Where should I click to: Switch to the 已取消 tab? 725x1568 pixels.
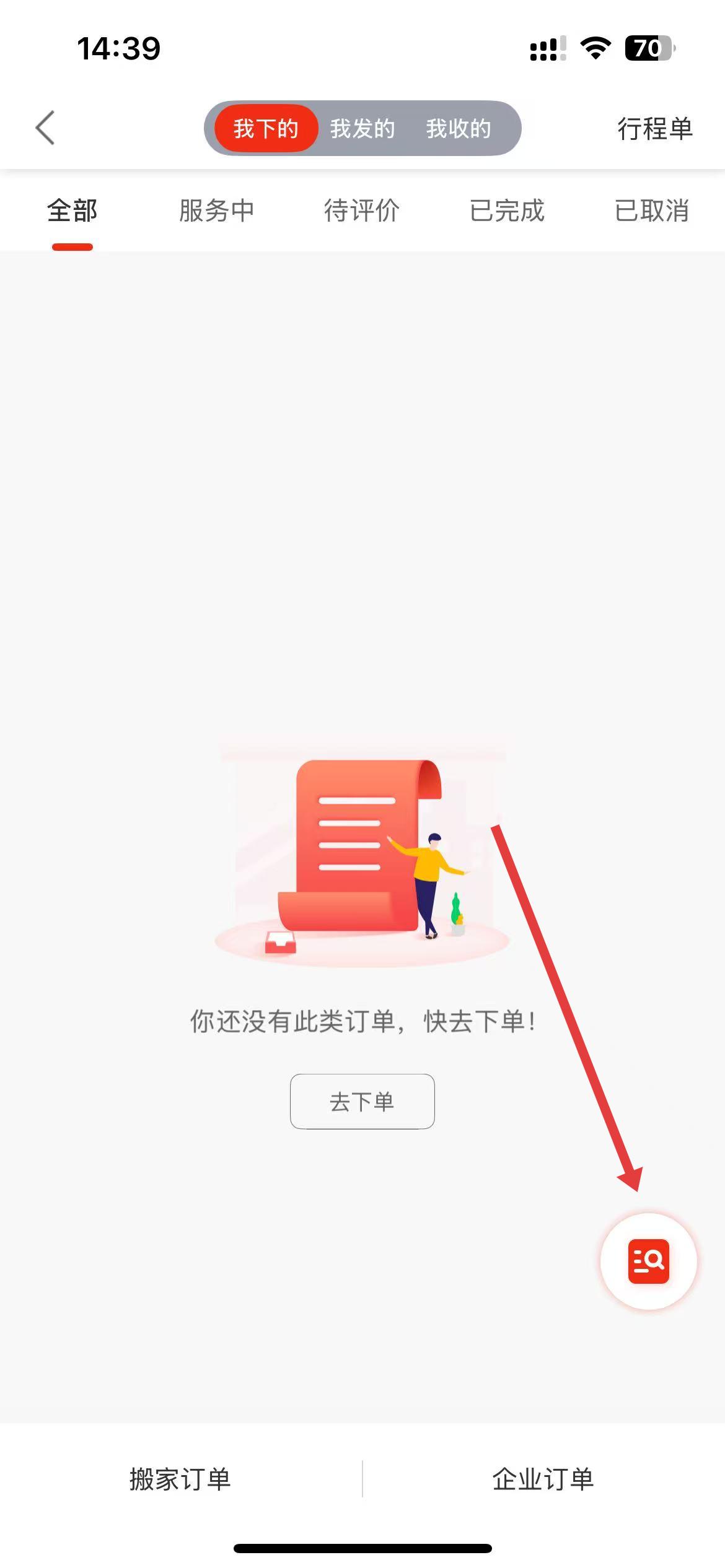click(652, 211)
